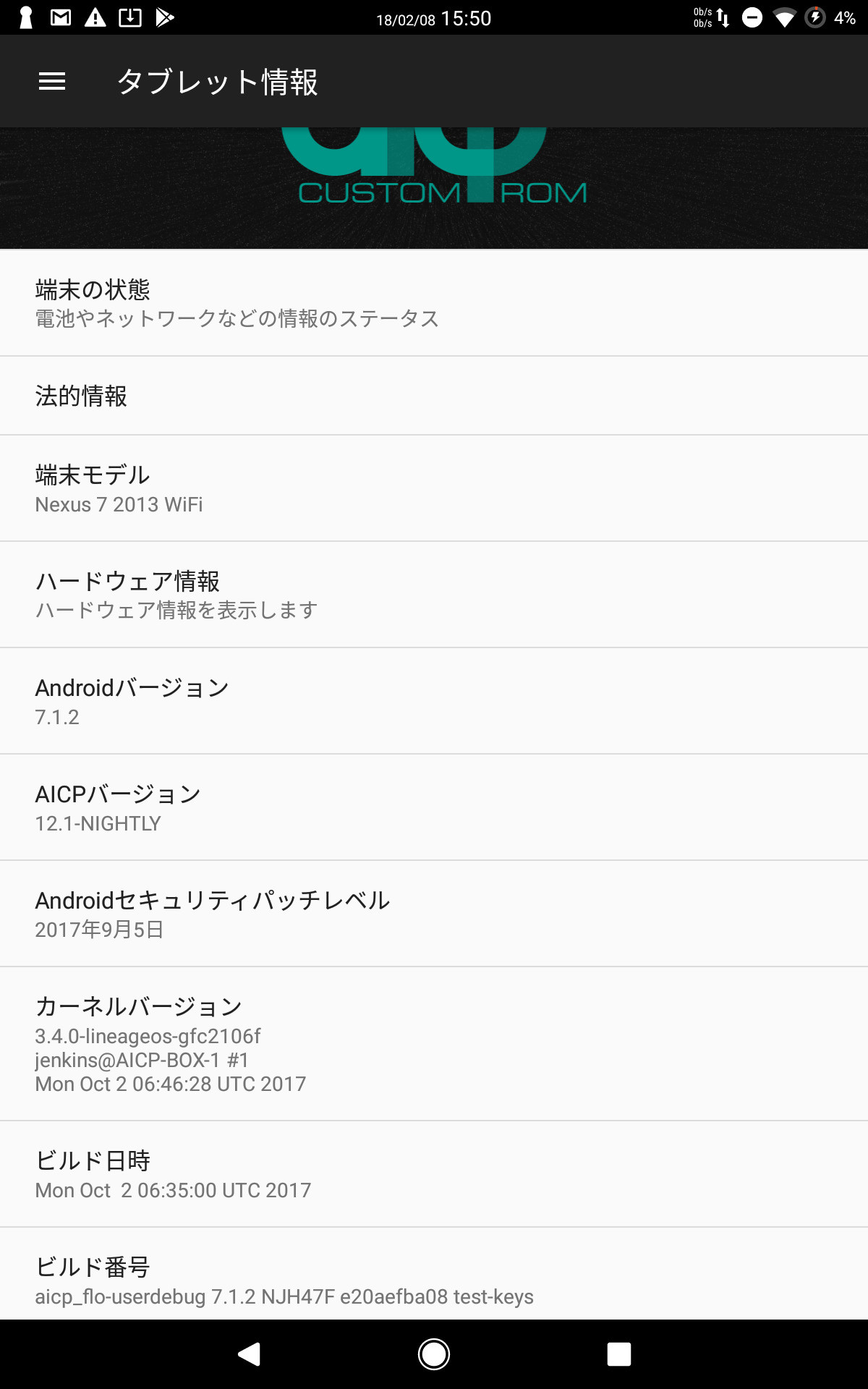The image size is (868, 1389).
Task: Tap the ビルド日時 row
Action: tap(434, 1174)
